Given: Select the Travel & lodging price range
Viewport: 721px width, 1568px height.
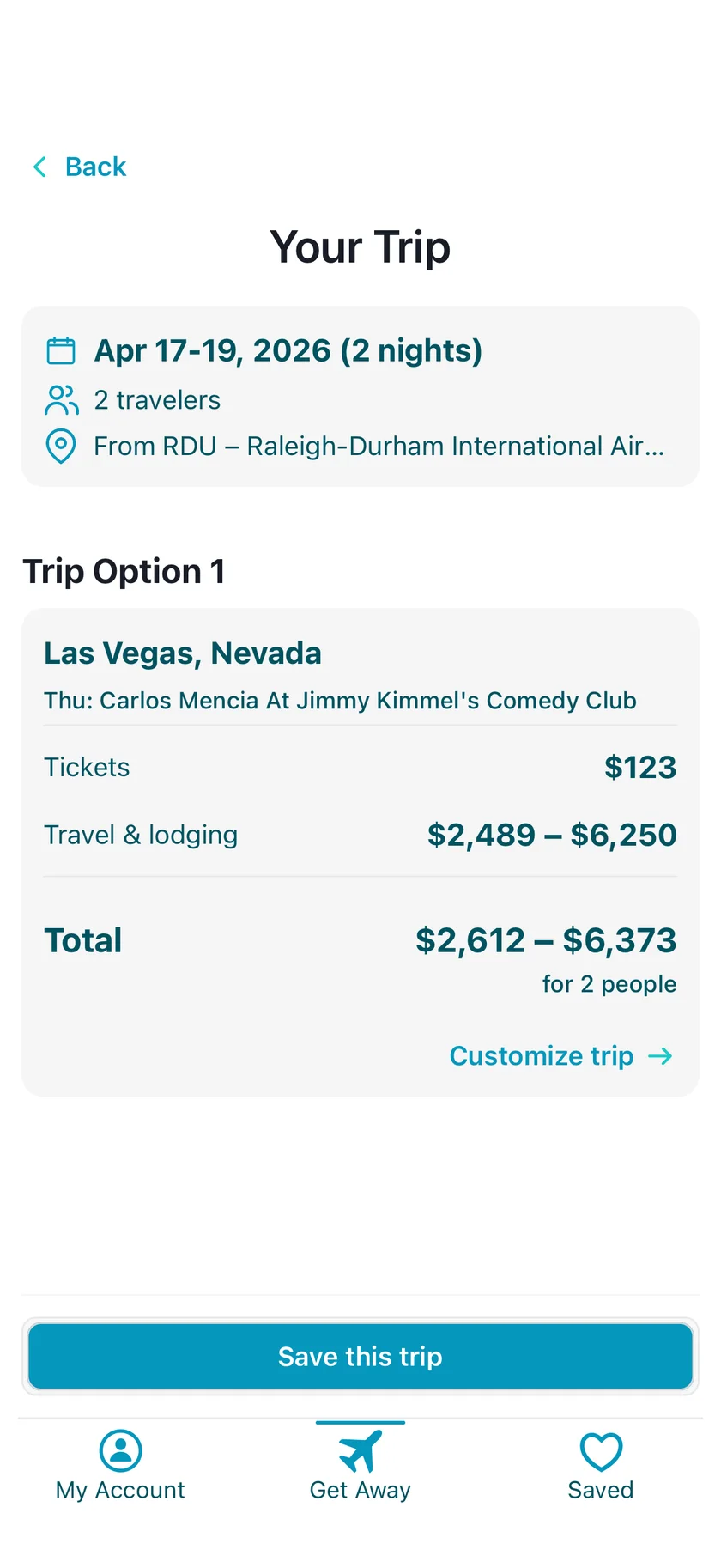Looking at the screenshot, I should point(552,834).
